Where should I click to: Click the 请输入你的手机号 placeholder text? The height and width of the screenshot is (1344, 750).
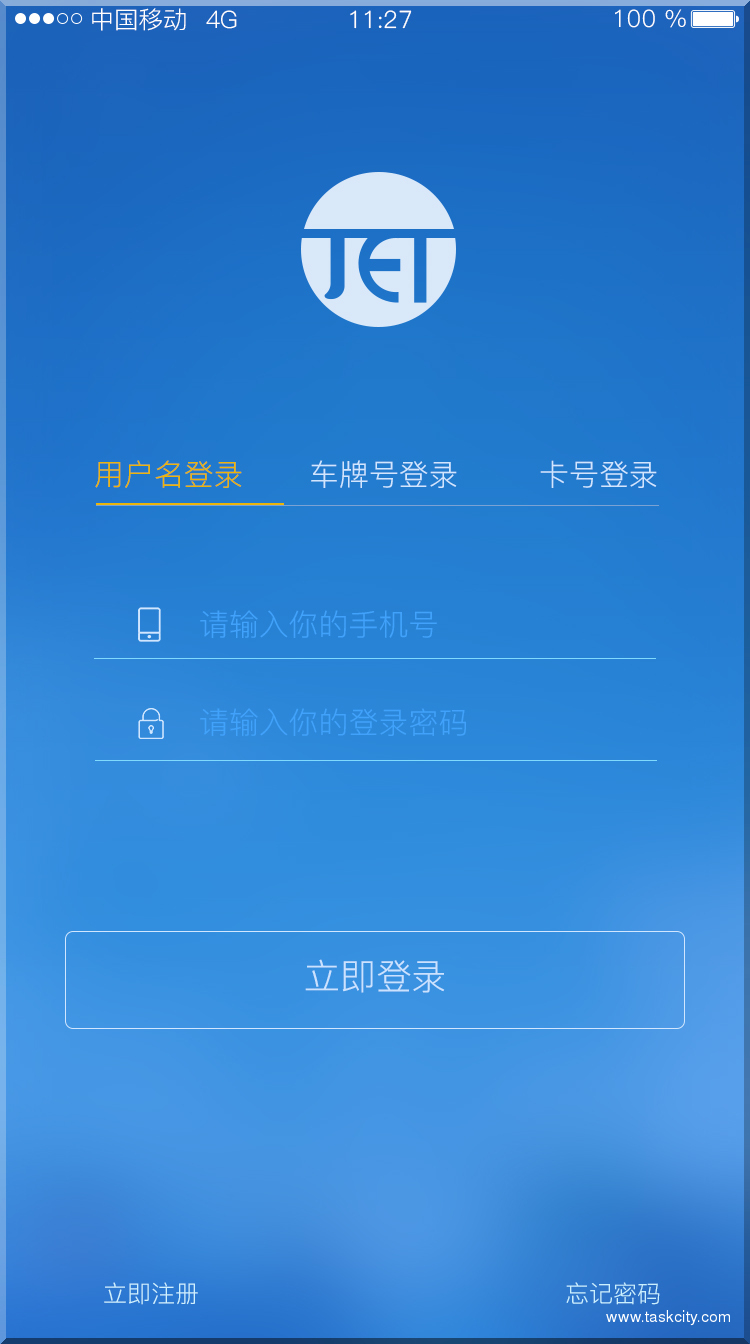pyautogui.click(x=319, y=622)
